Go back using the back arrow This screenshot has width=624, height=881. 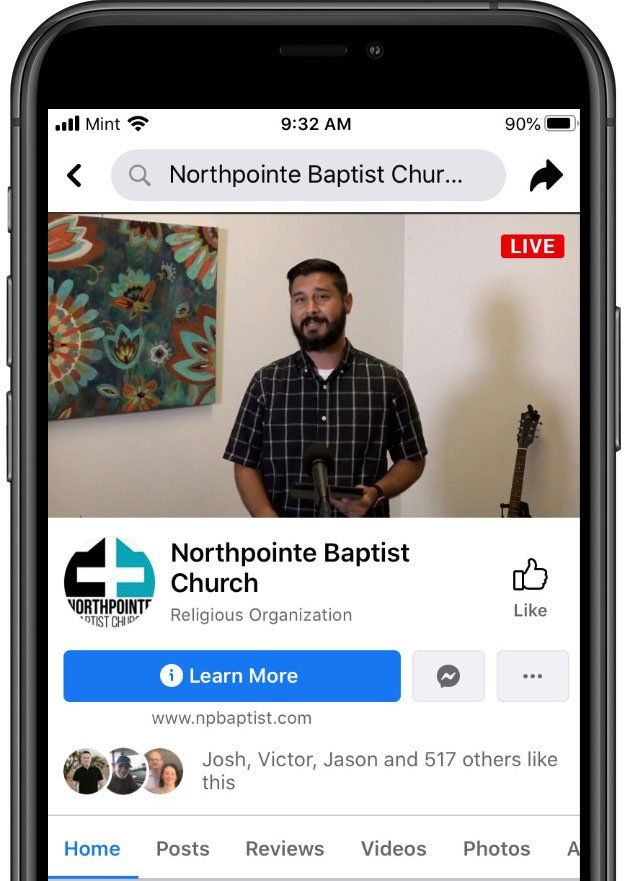[x=75, y=176]
